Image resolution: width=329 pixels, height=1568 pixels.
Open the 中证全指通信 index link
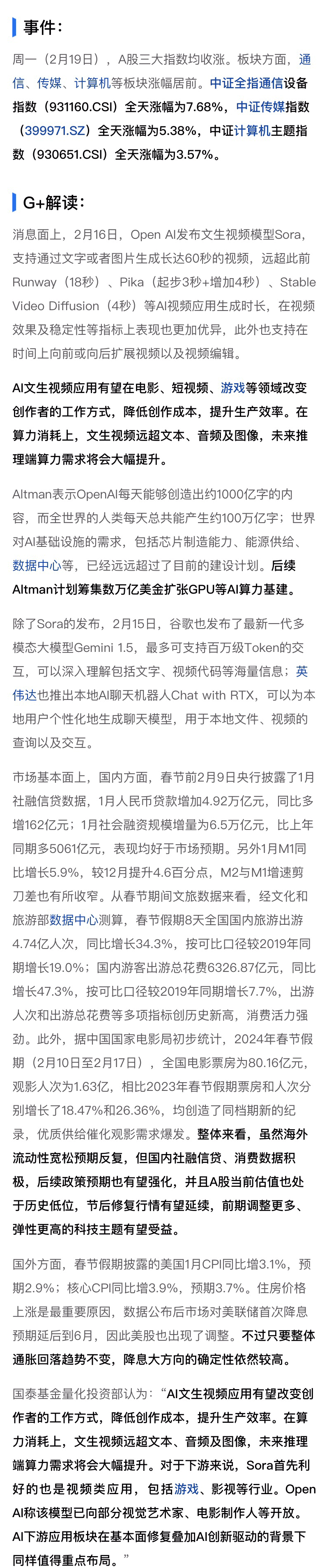pyautogui.click(x=246, y=83)
